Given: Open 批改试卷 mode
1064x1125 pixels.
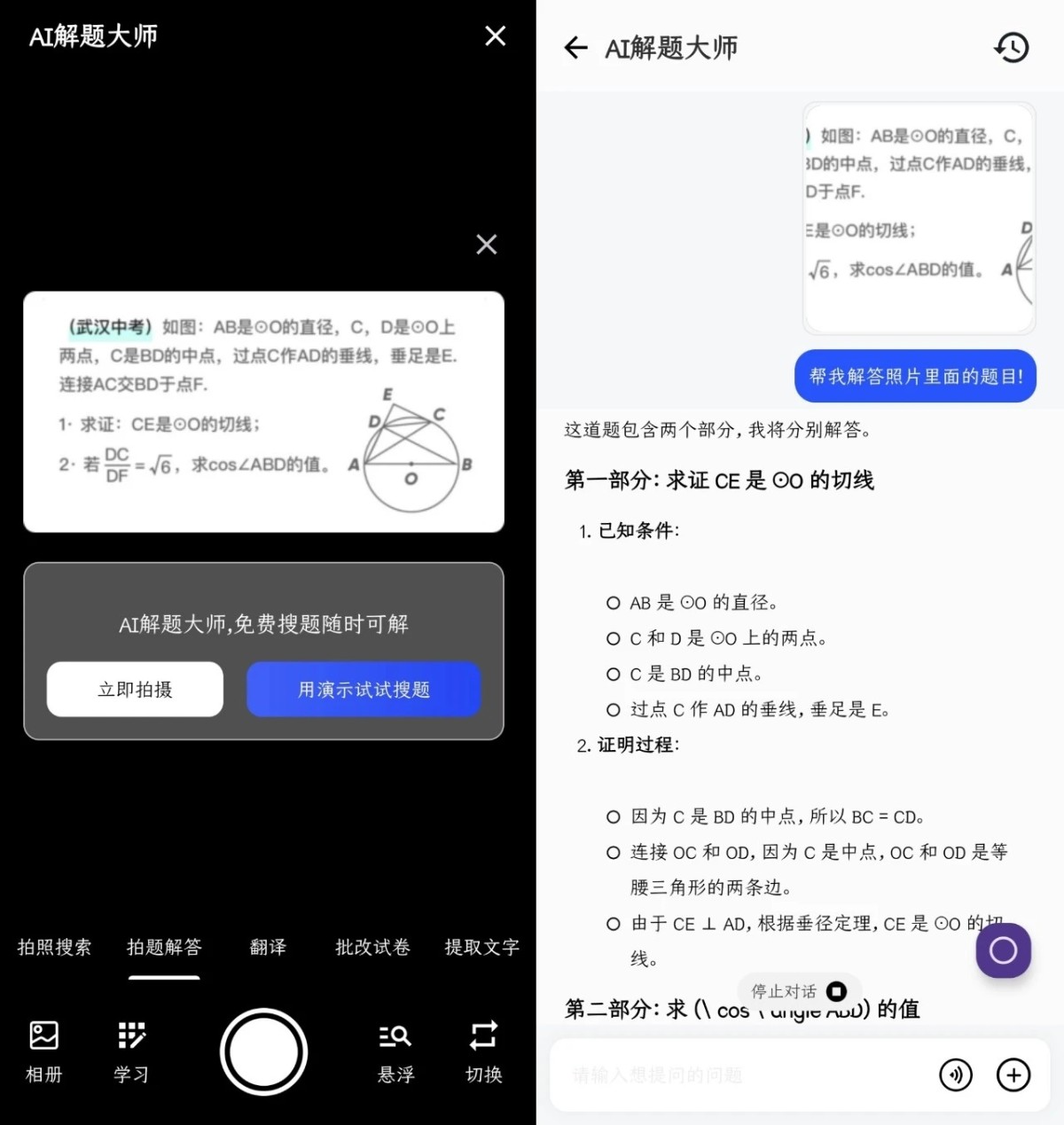Looking at the screenshot, I should point(372,947).
